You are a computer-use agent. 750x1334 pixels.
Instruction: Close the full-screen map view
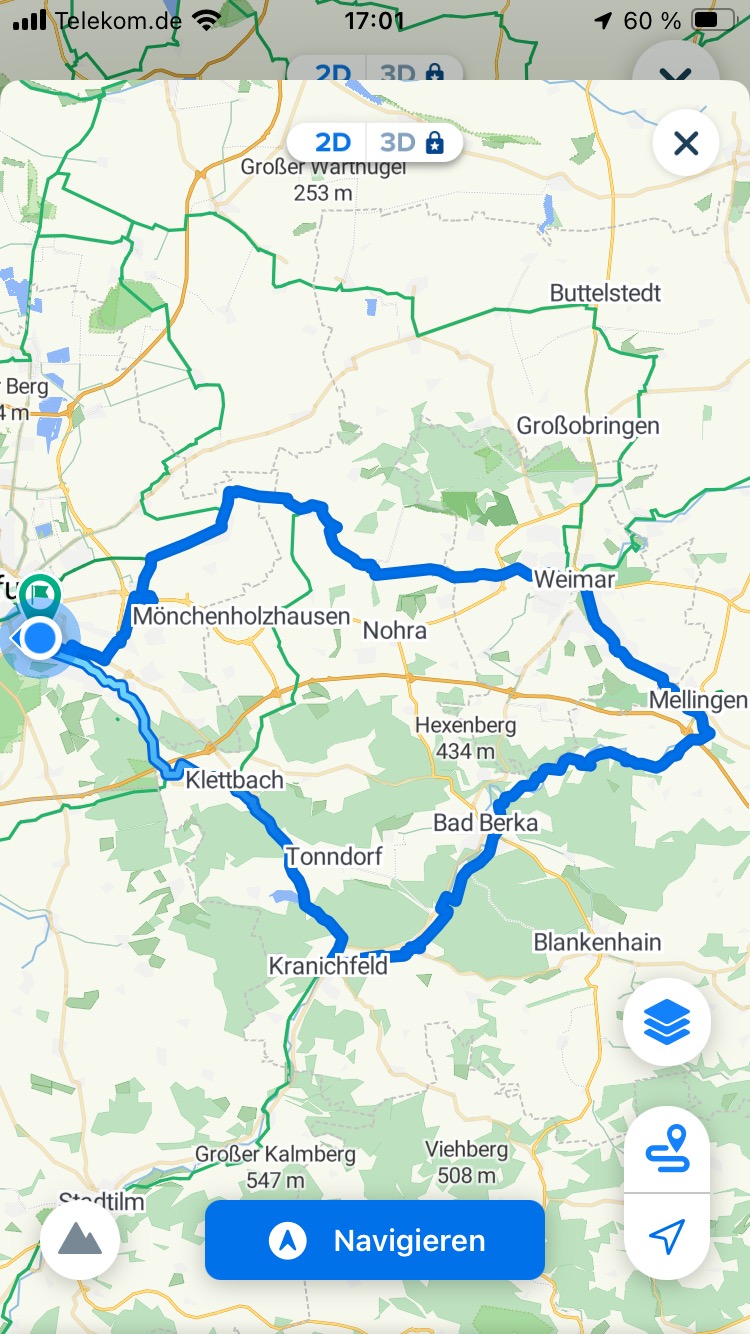tap(686, 144)
